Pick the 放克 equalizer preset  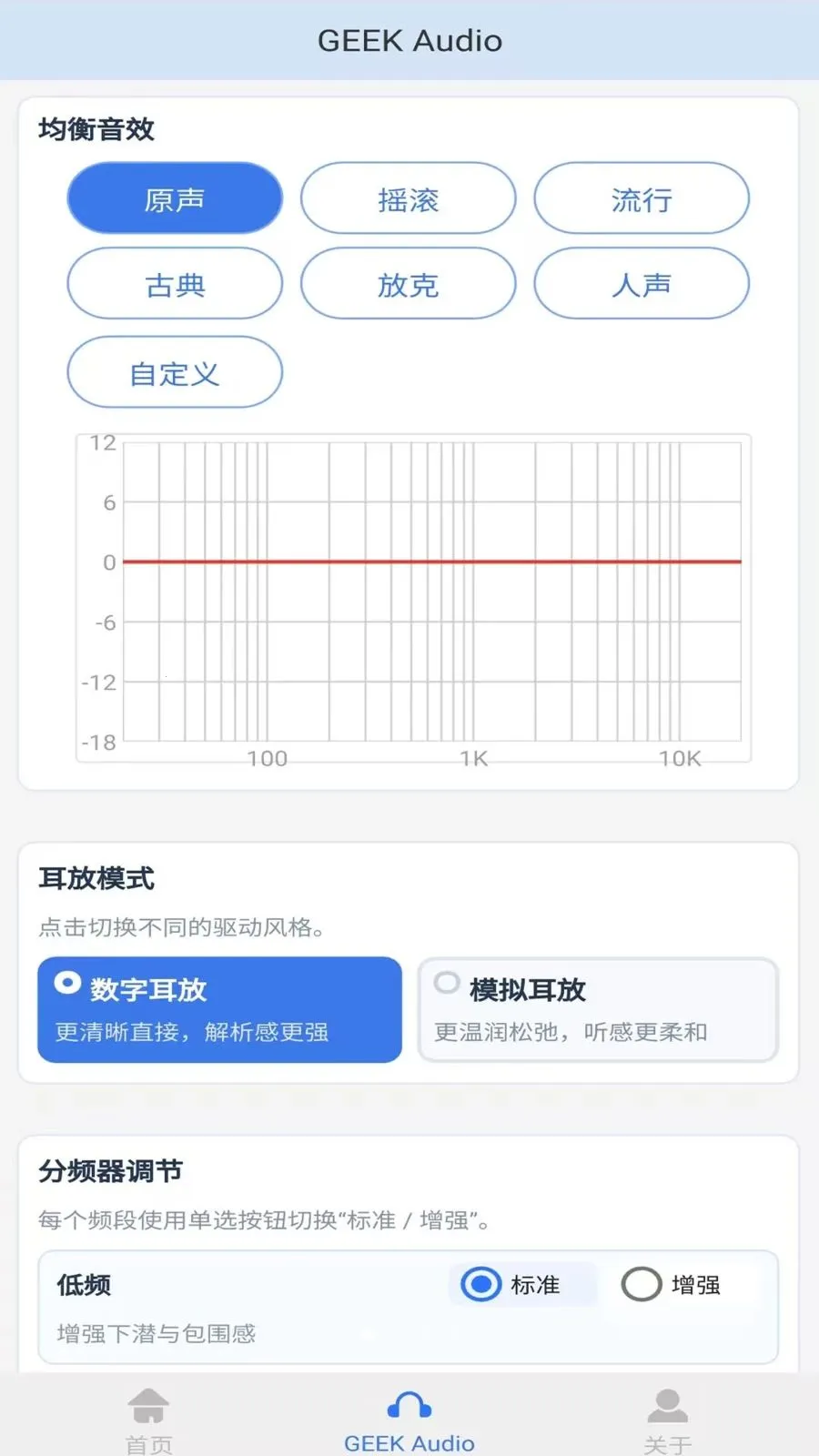click(x=408, y=284)
